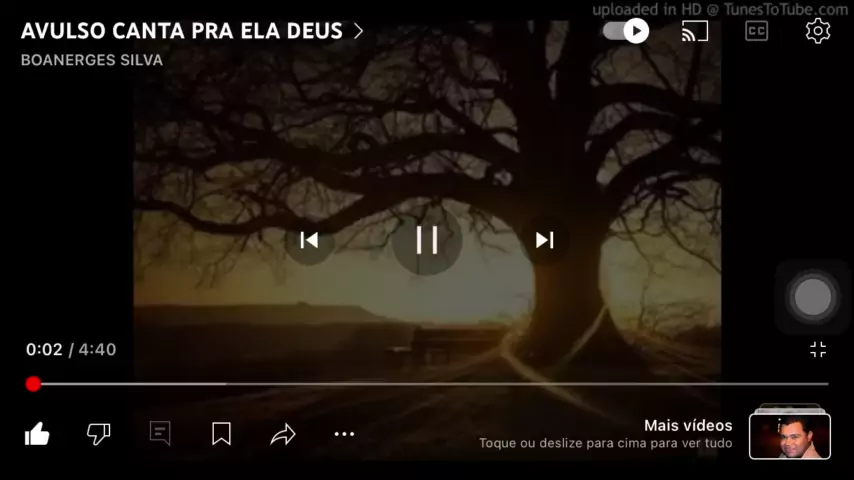Exit fullscreen mode
Viewport: 854px width, 480px height.
[x=818, y=349]
